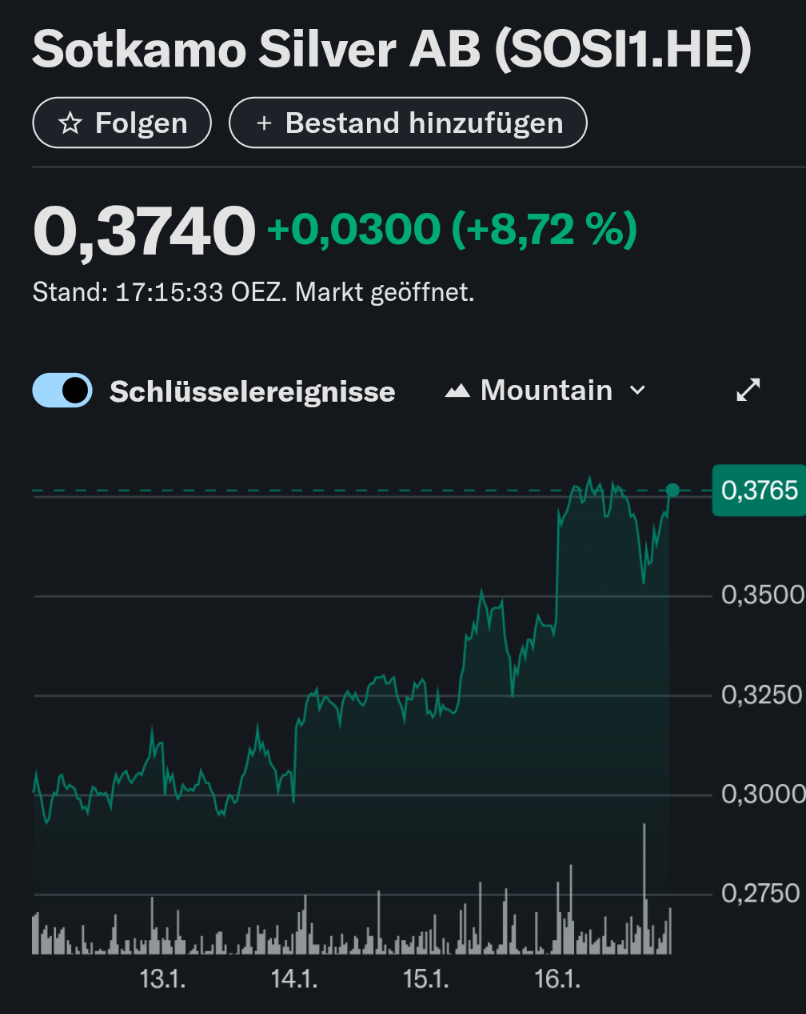Tap Bestand hinzufügen to add a holding

click(x=408, y=123)
